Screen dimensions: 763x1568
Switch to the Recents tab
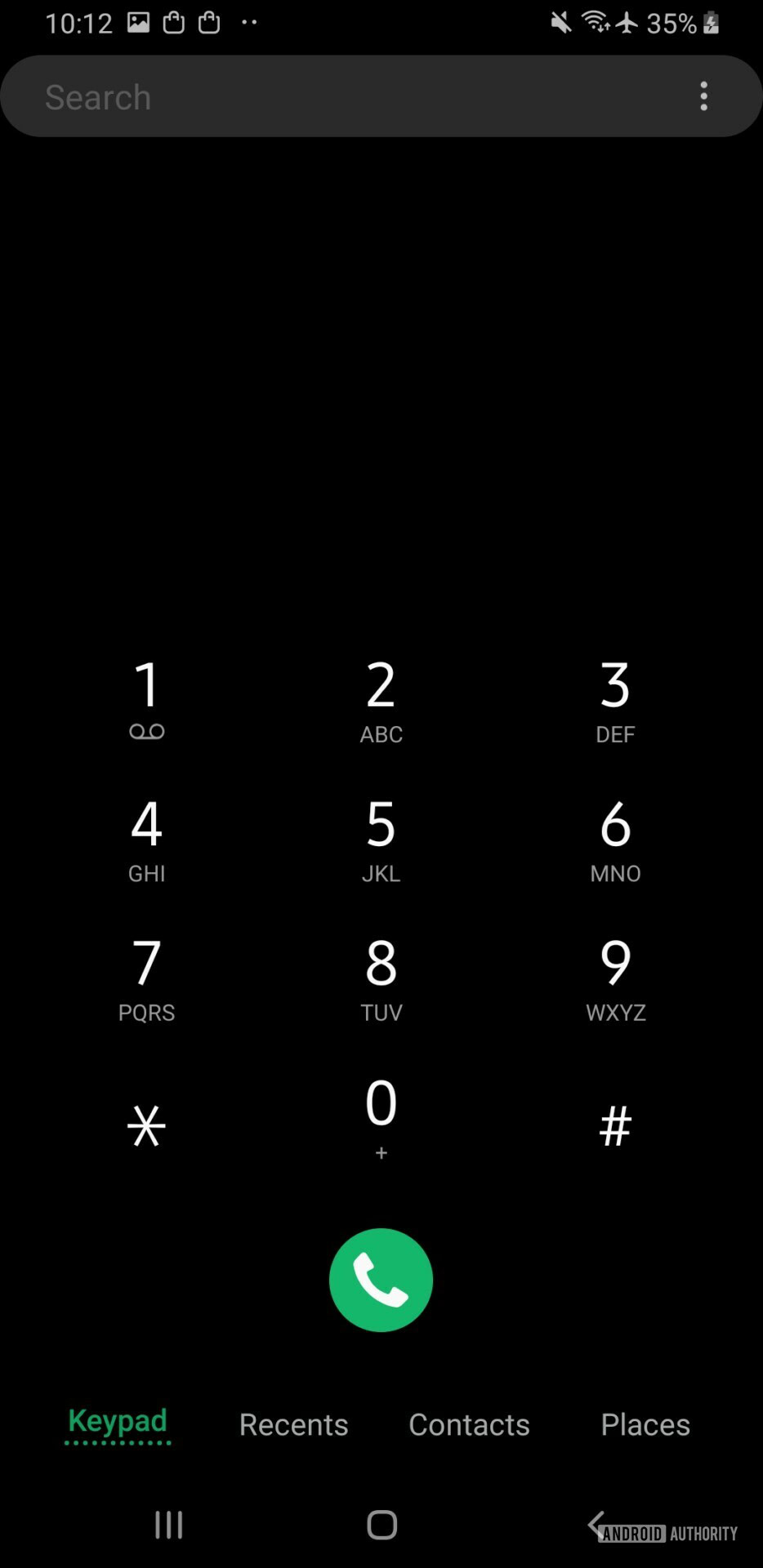tap(293, 1424)
